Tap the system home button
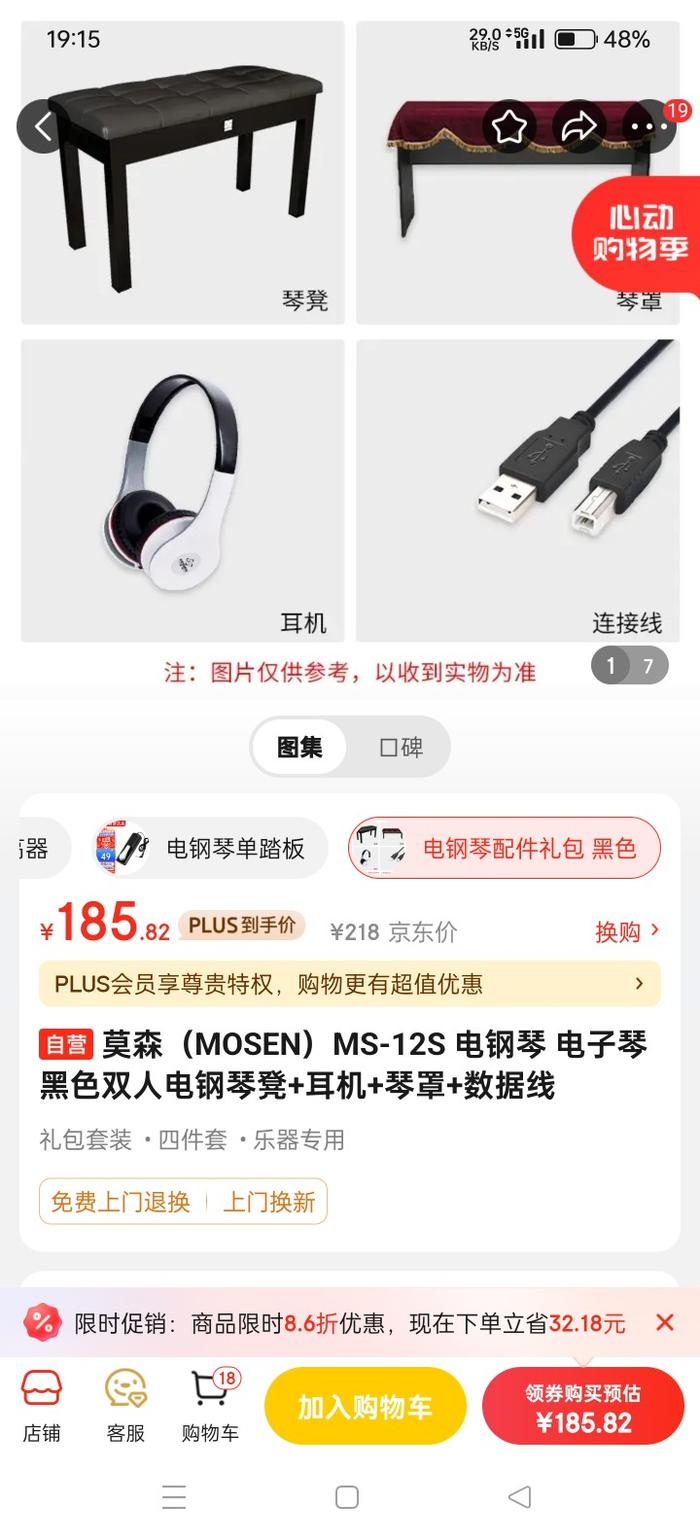700x1540 pixels. click(x=347, y=1497)
